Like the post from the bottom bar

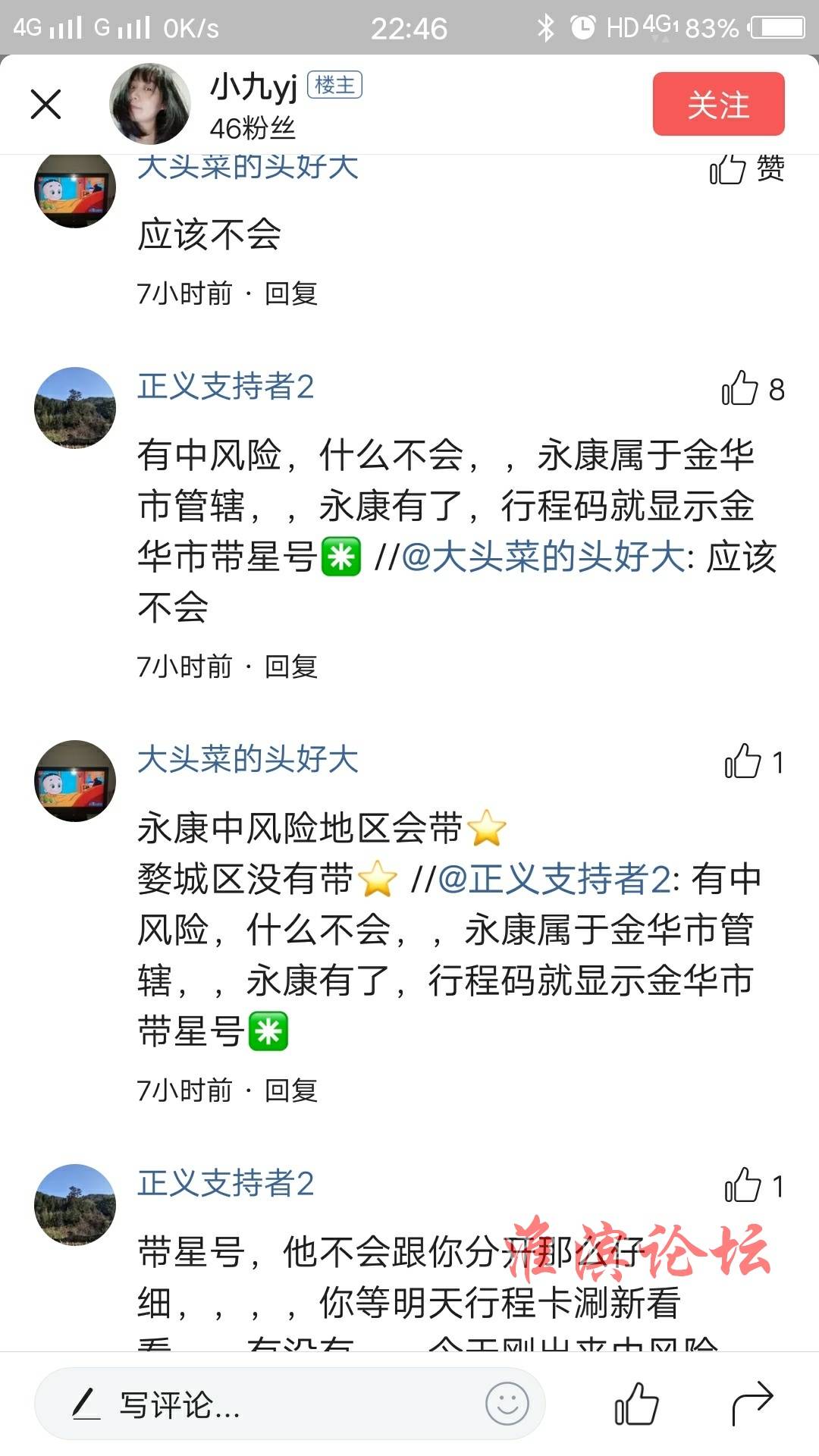(x=636, y=1404)
